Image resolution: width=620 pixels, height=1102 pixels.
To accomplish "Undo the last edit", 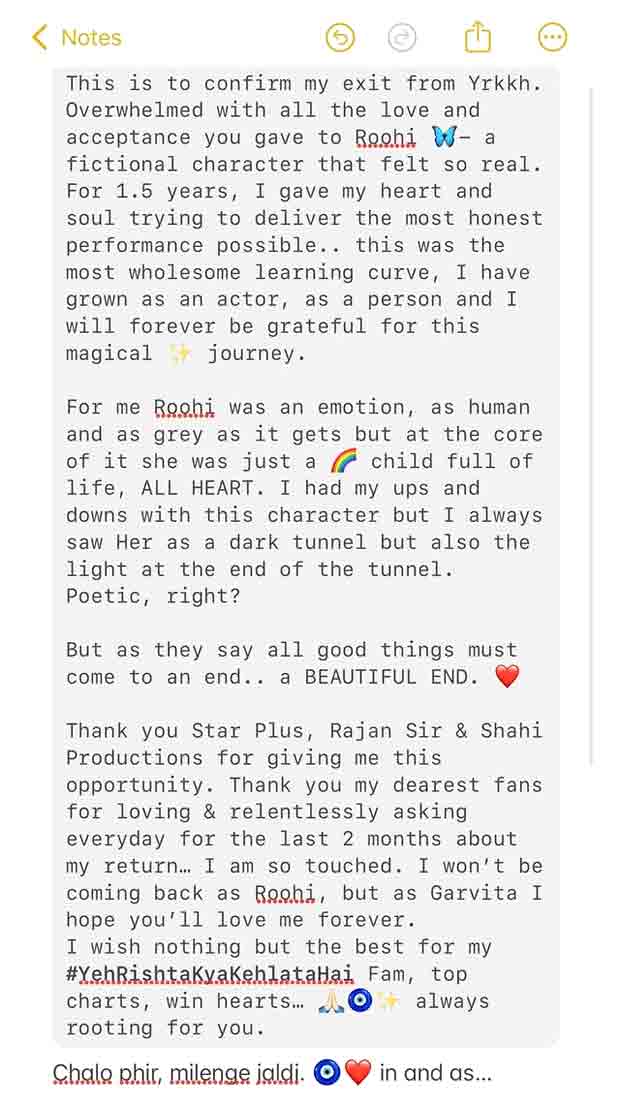I will click(340, 38).
